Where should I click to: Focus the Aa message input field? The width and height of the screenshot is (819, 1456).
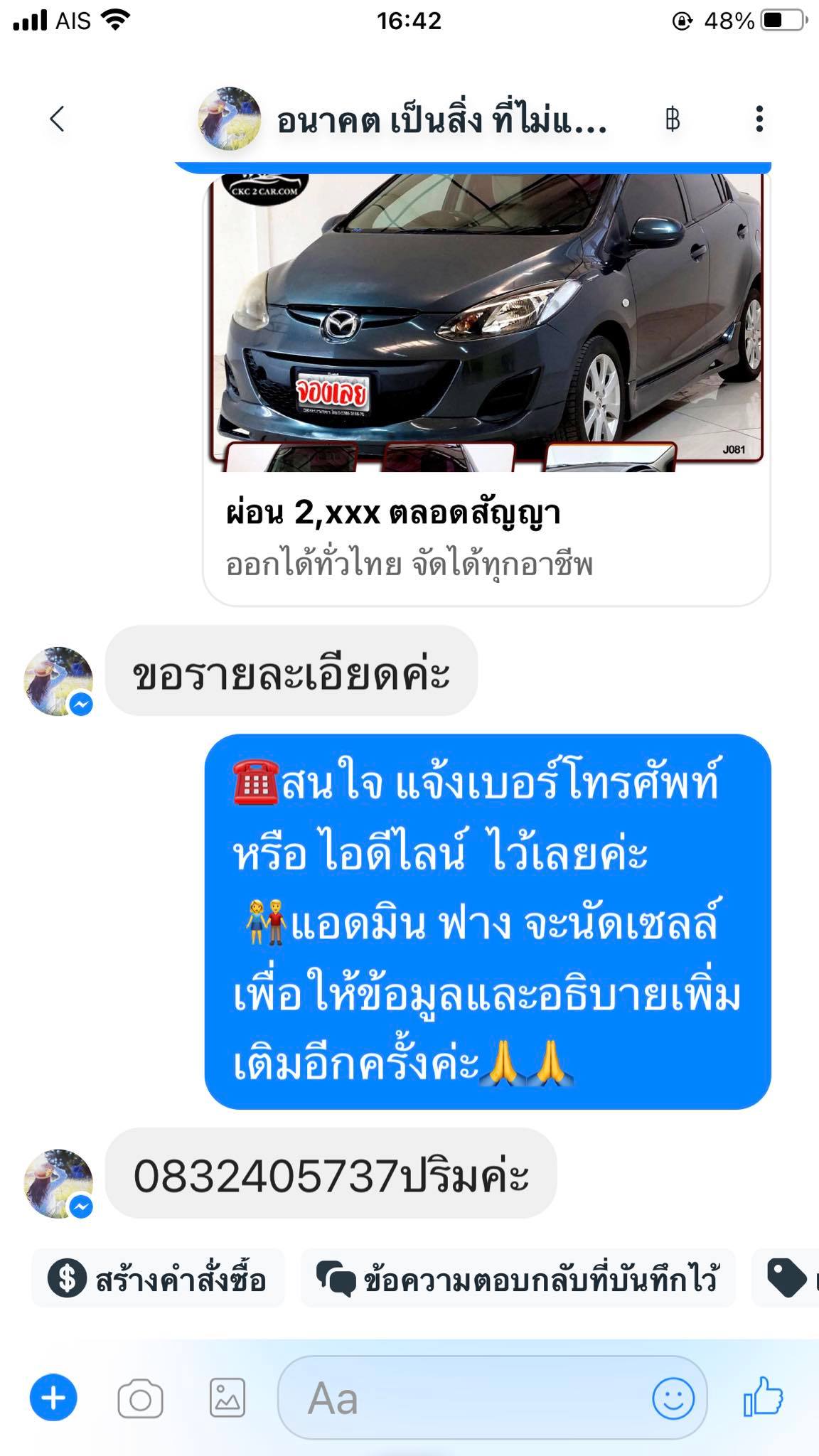(462, 1399)
